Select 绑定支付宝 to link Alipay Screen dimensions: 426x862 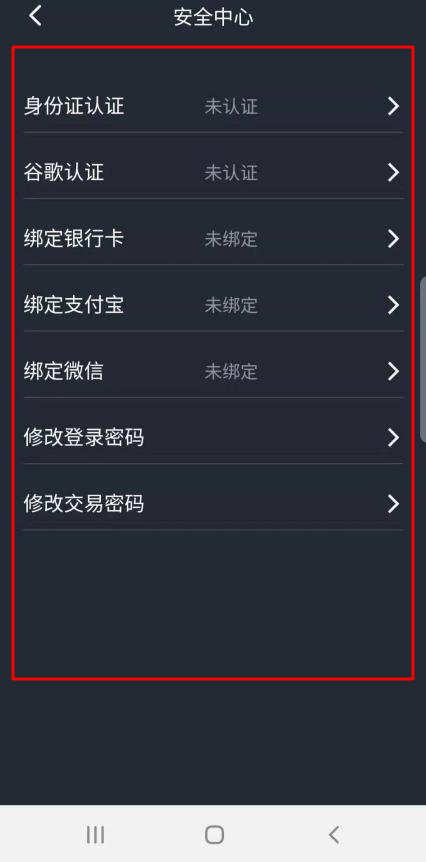pyautogui.click(x=213, y=305)
